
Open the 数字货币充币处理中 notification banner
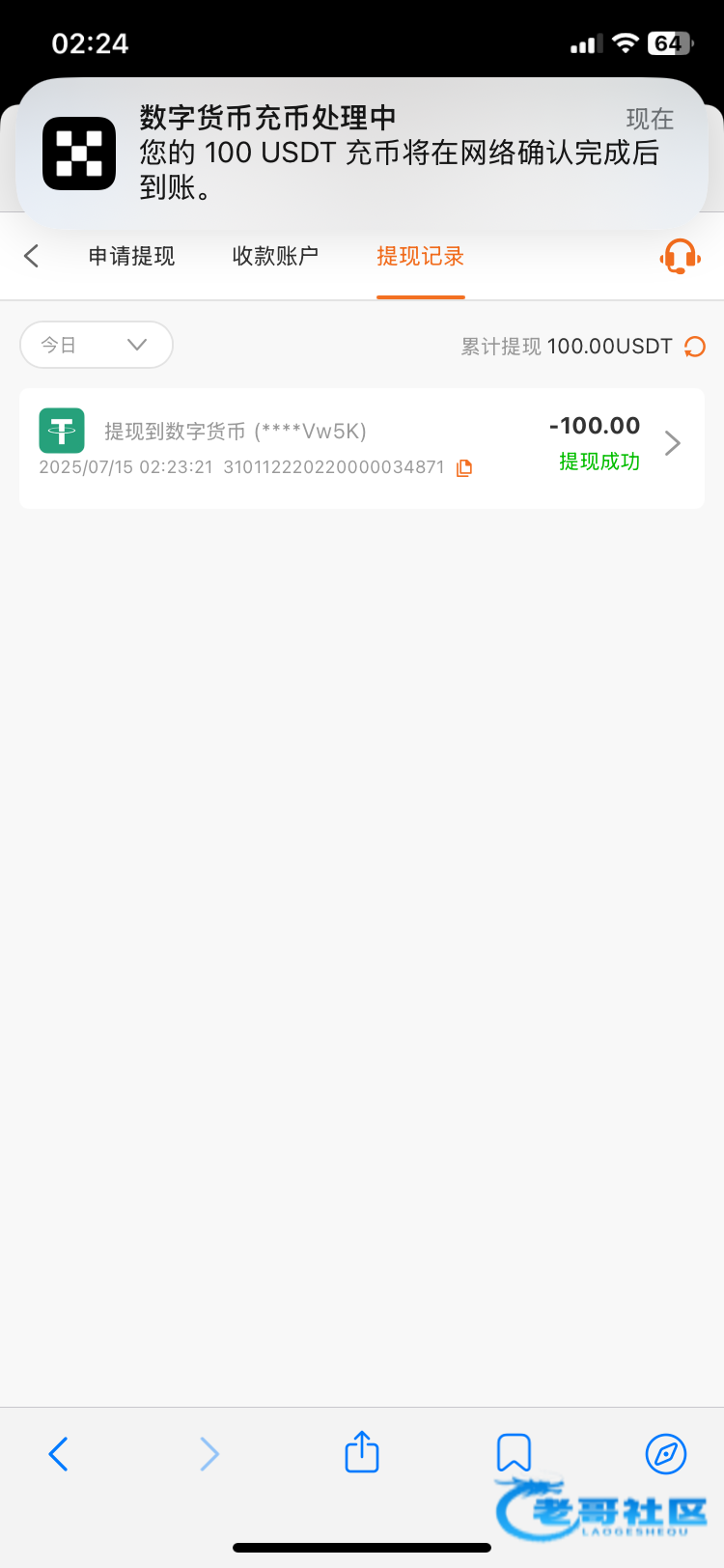[362, 154]
